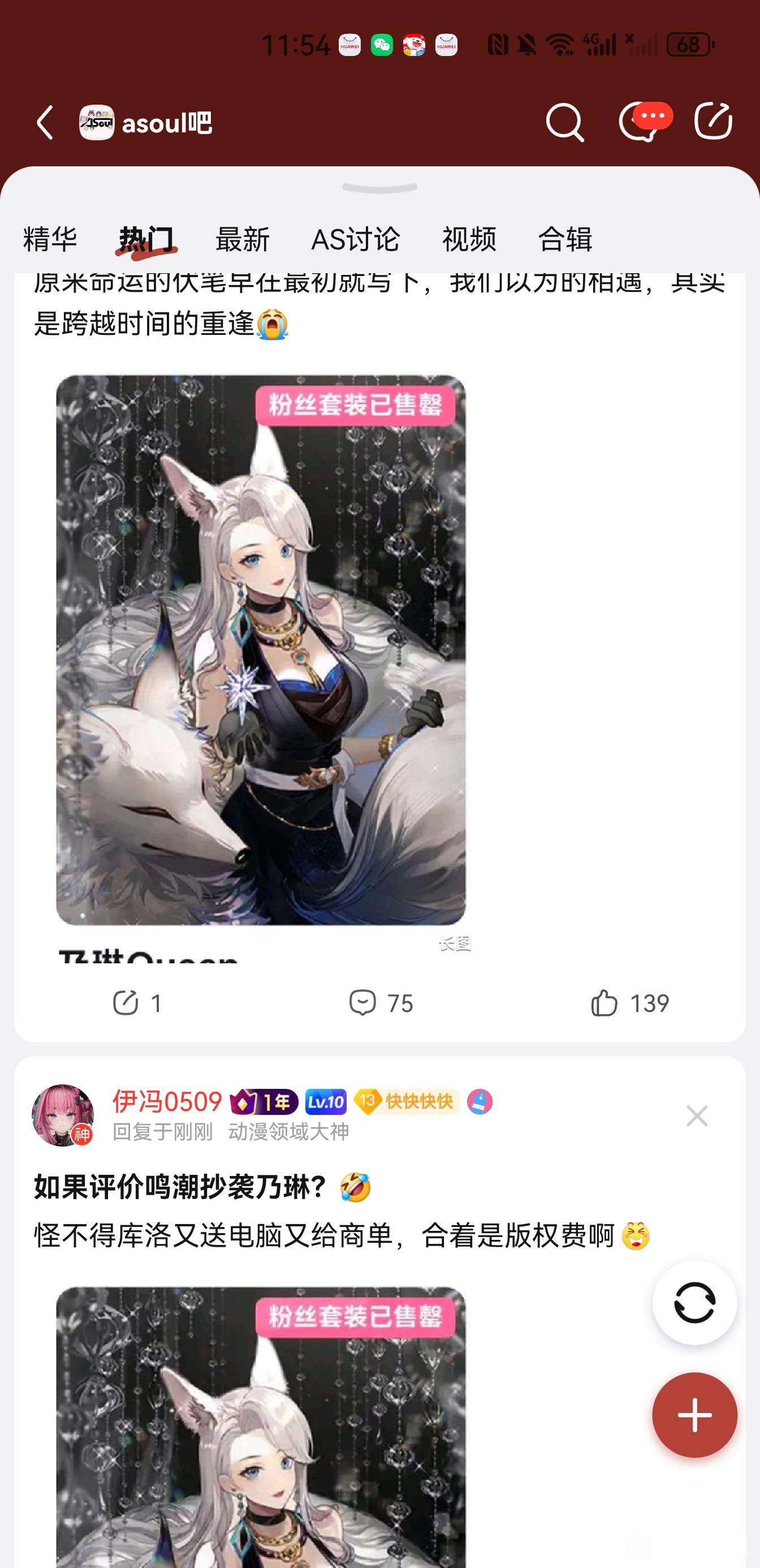Screen dimensions: 760x1568
Task: Tap the edit pencil icon in header
Action: tap(713, 120)
